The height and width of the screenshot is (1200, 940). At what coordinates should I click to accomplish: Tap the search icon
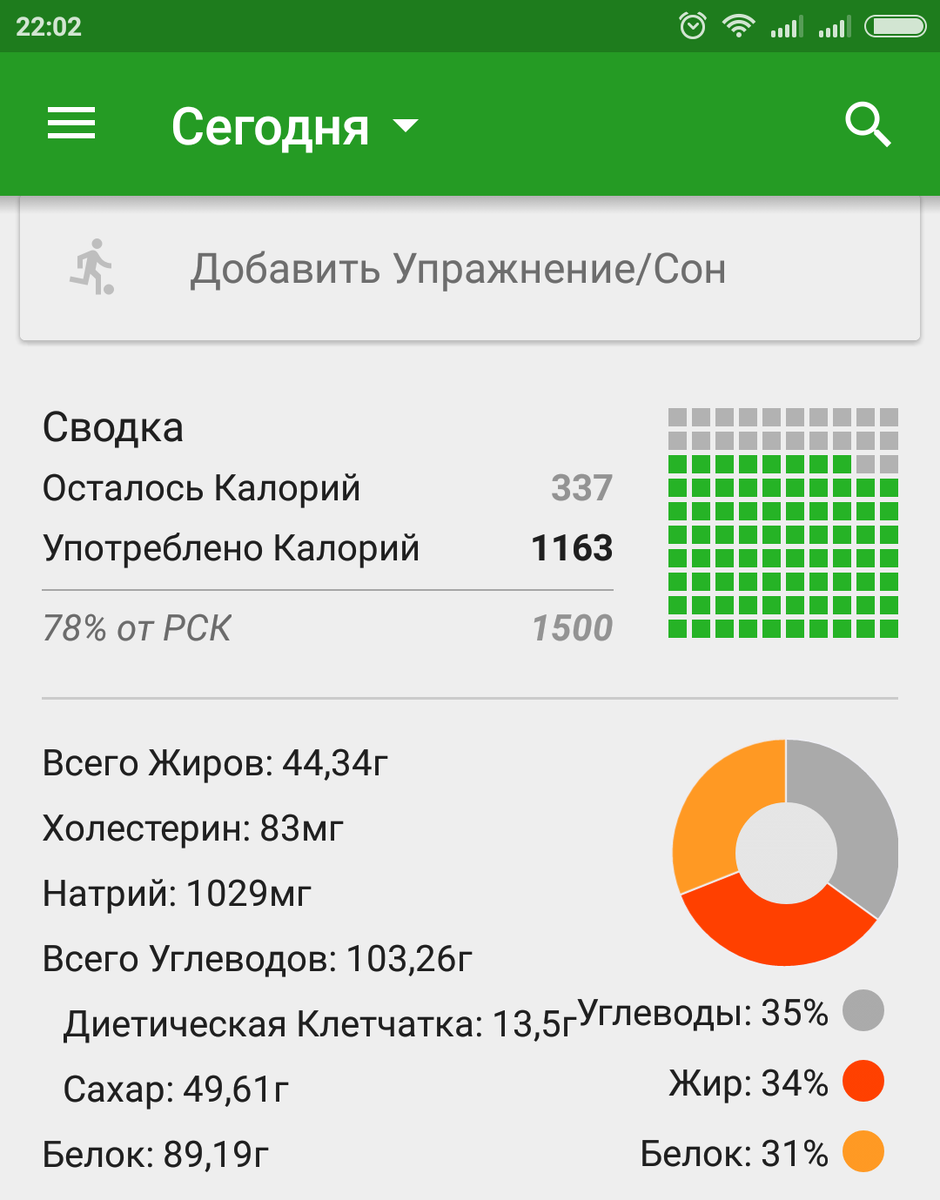[x=868, y=124]
